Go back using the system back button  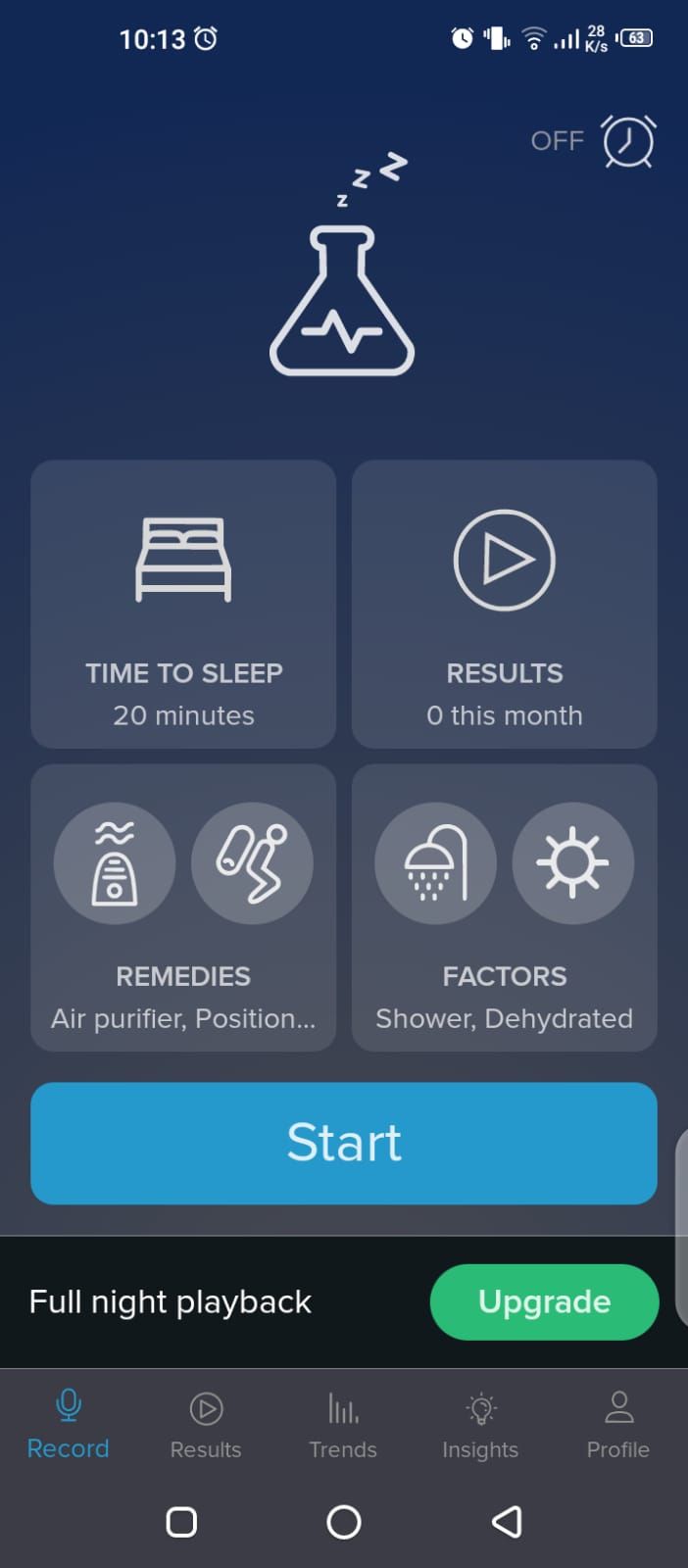click(507, 1522)
